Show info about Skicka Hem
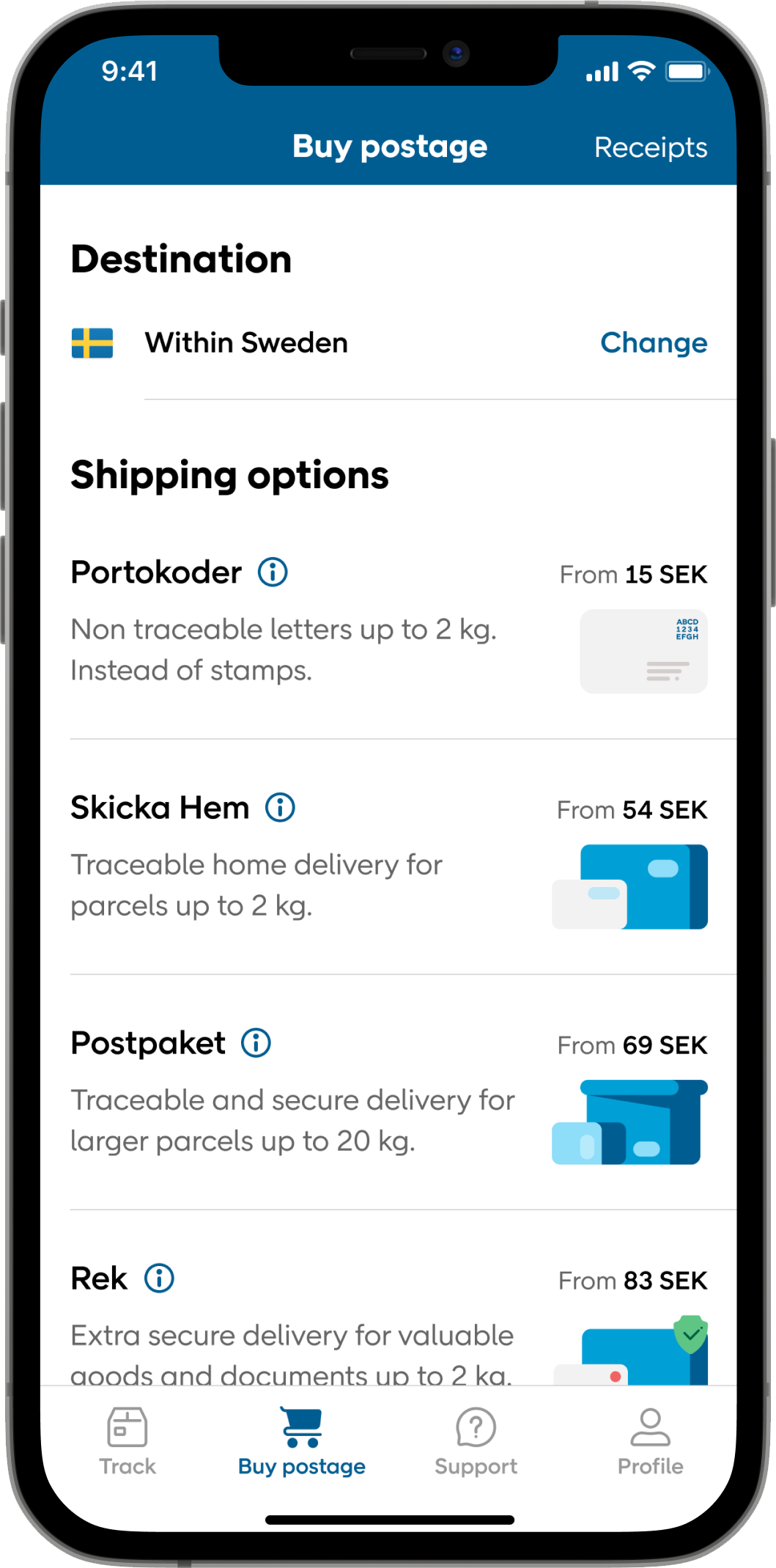The width and height of the screenshot is (776, 1568). point(280,807)
